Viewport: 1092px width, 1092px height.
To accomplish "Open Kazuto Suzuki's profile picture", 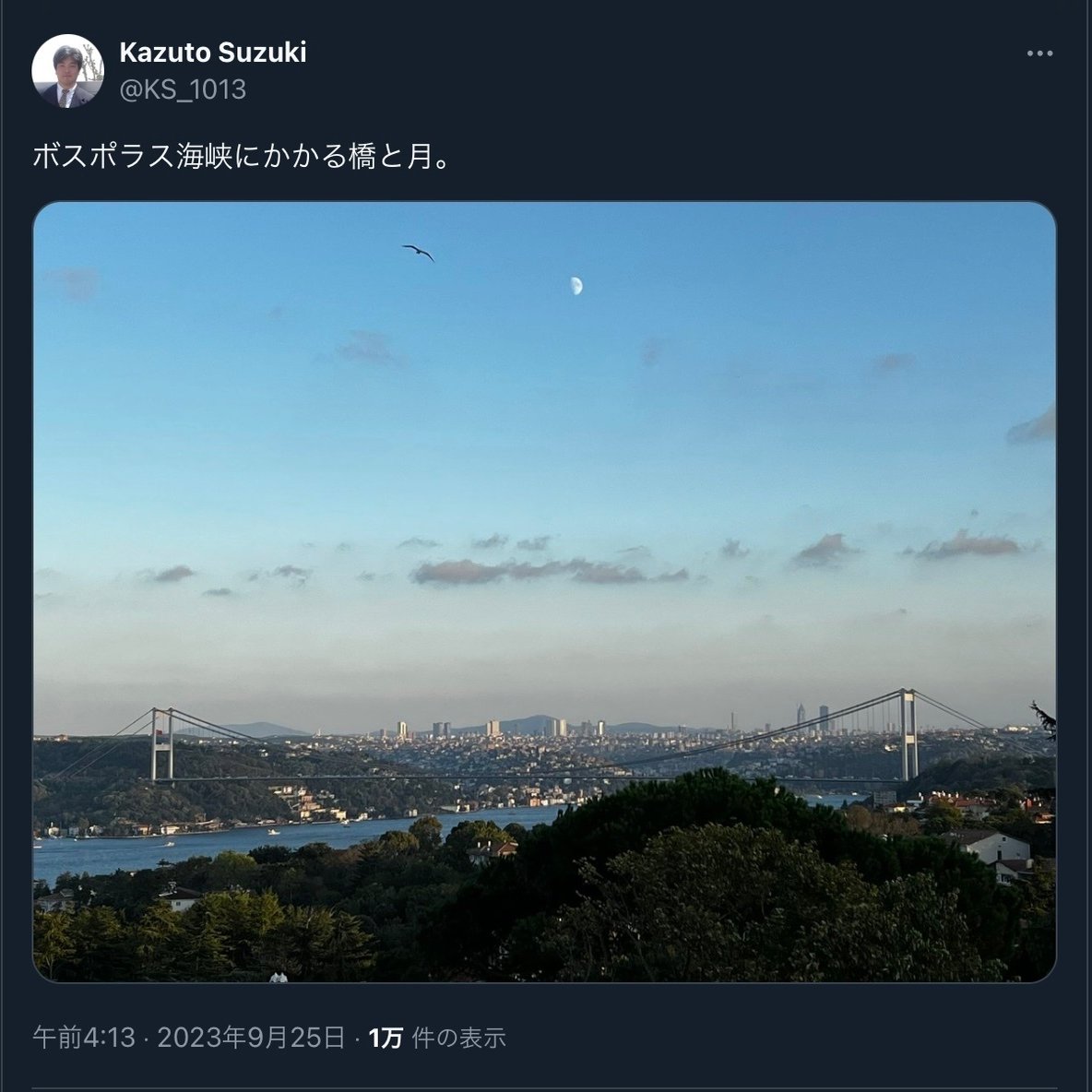I will [68, 71].
